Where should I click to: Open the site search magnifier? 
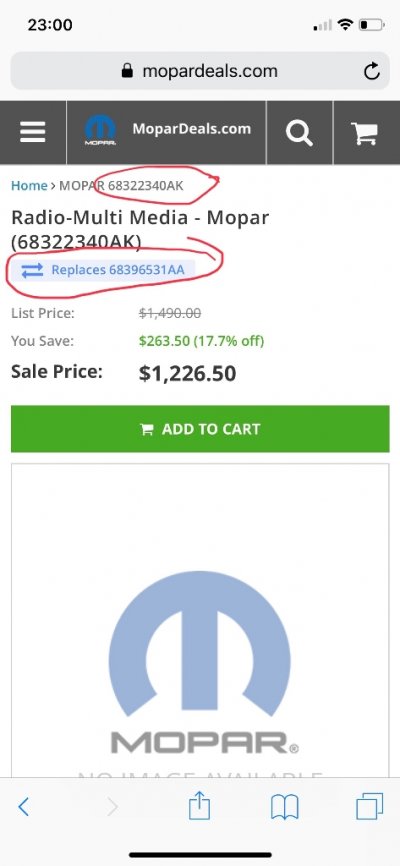[299, 133]
